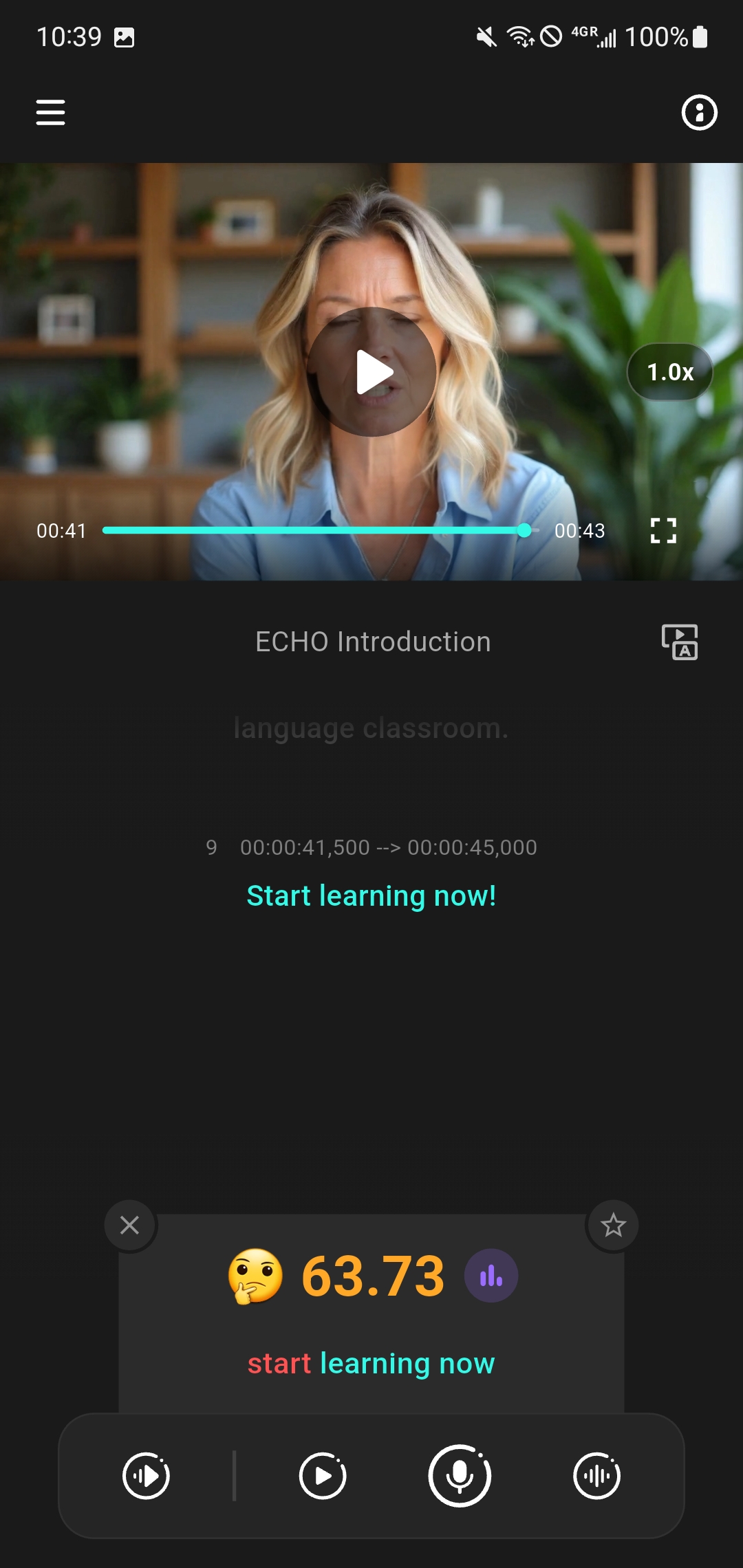
Task: Open the info icon in top bar
Action: (699, 112)
